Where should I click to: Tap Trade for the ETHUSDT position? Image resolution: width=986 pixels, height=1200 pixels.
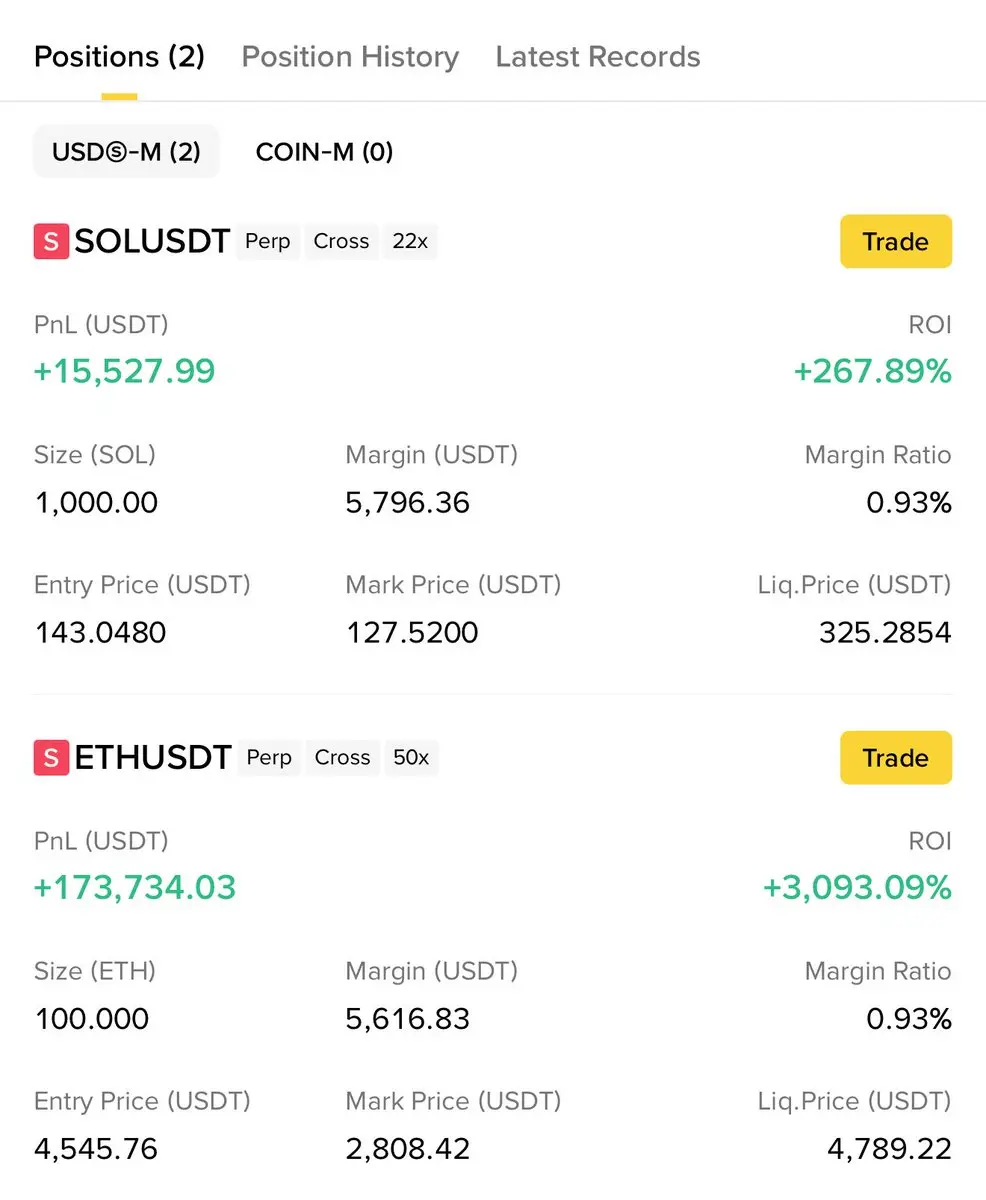point(895,758)
